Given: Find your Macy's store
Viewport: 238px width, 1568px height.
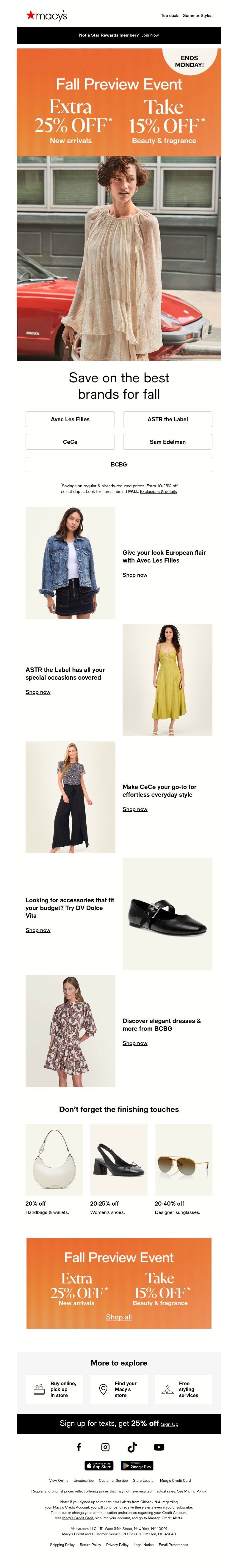Looking at the screenshot, I should tap(119, 1390).
